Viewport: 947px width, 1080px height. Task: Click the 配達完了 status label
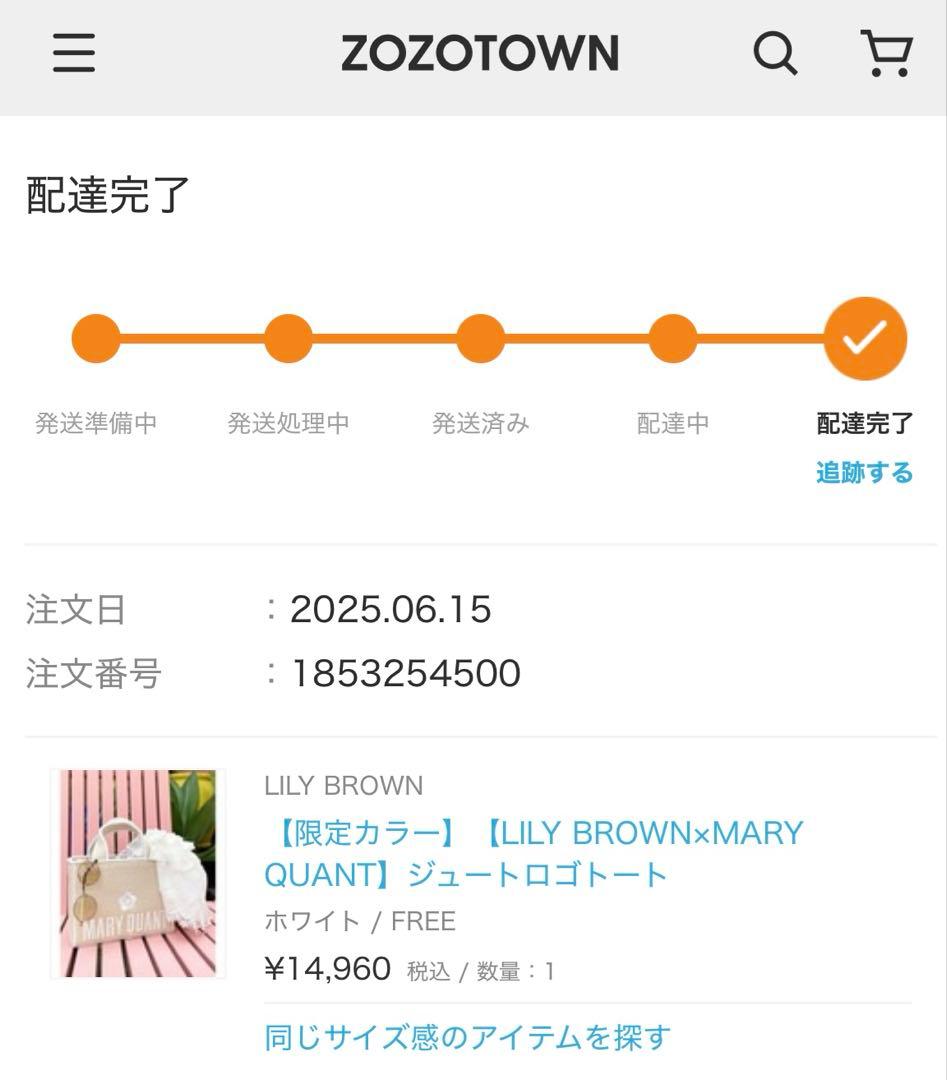(x=864, y=423)
